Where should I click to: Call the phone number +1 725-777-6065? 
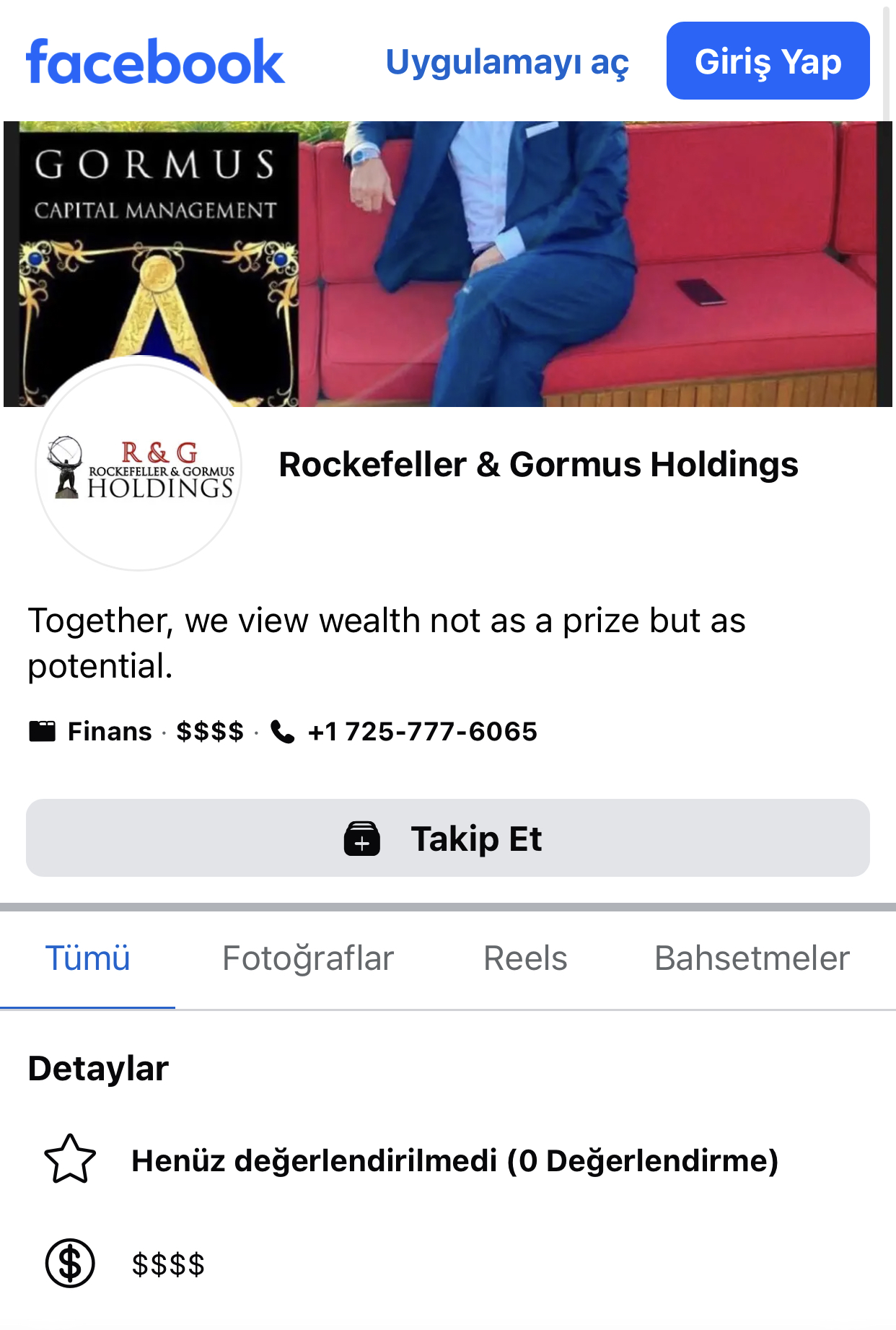click(x=422, y=732)
